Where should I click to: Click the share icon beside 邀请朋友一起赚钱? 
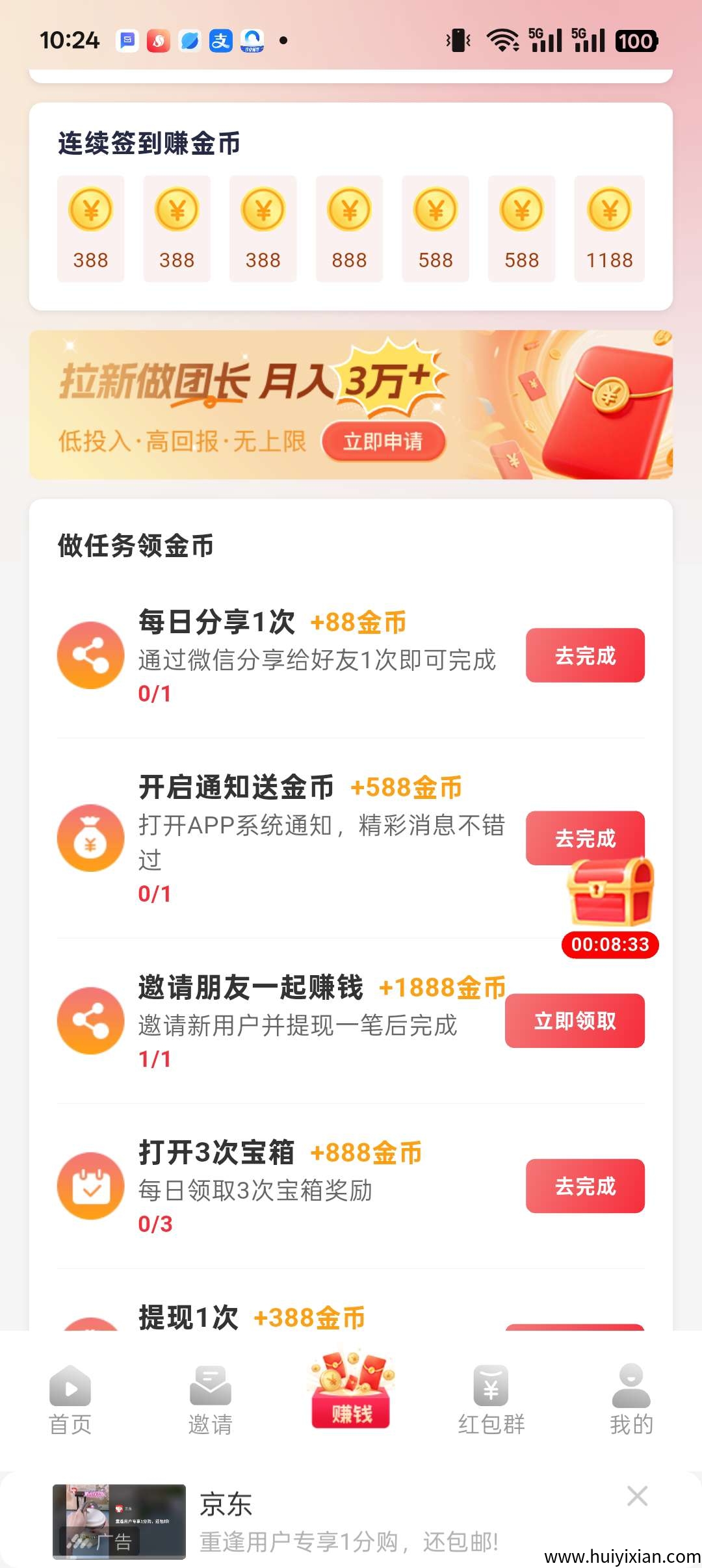point(90,1021)
